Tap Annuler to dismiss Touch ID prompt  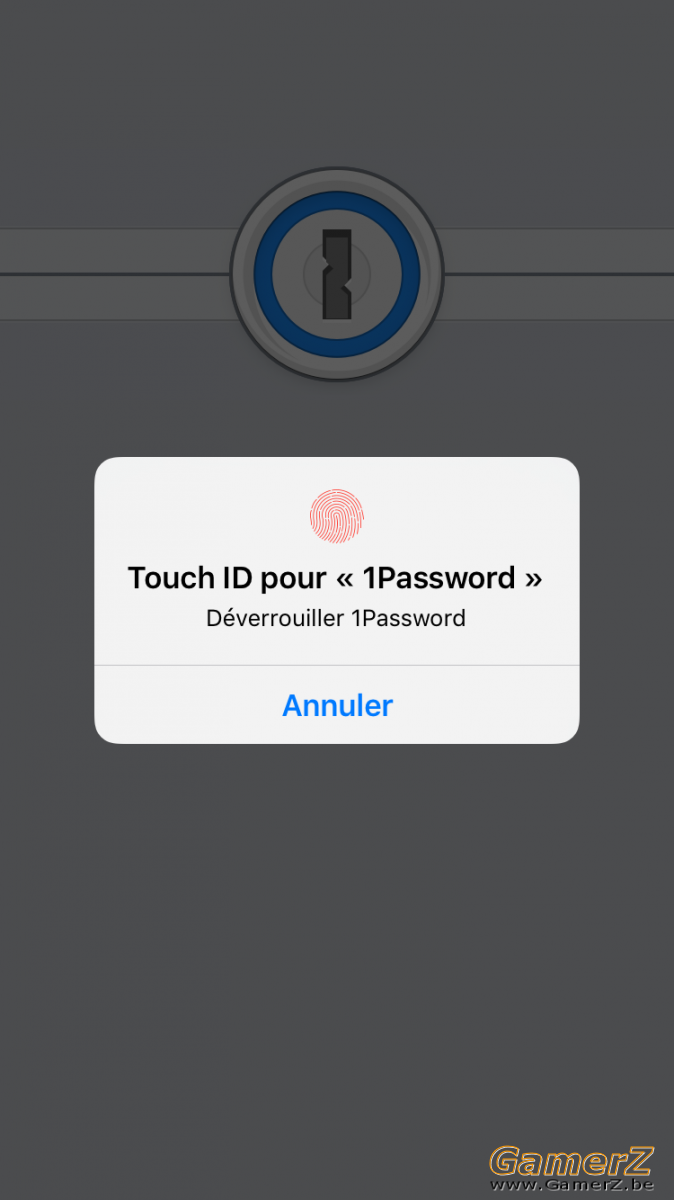tap(337, 705)
